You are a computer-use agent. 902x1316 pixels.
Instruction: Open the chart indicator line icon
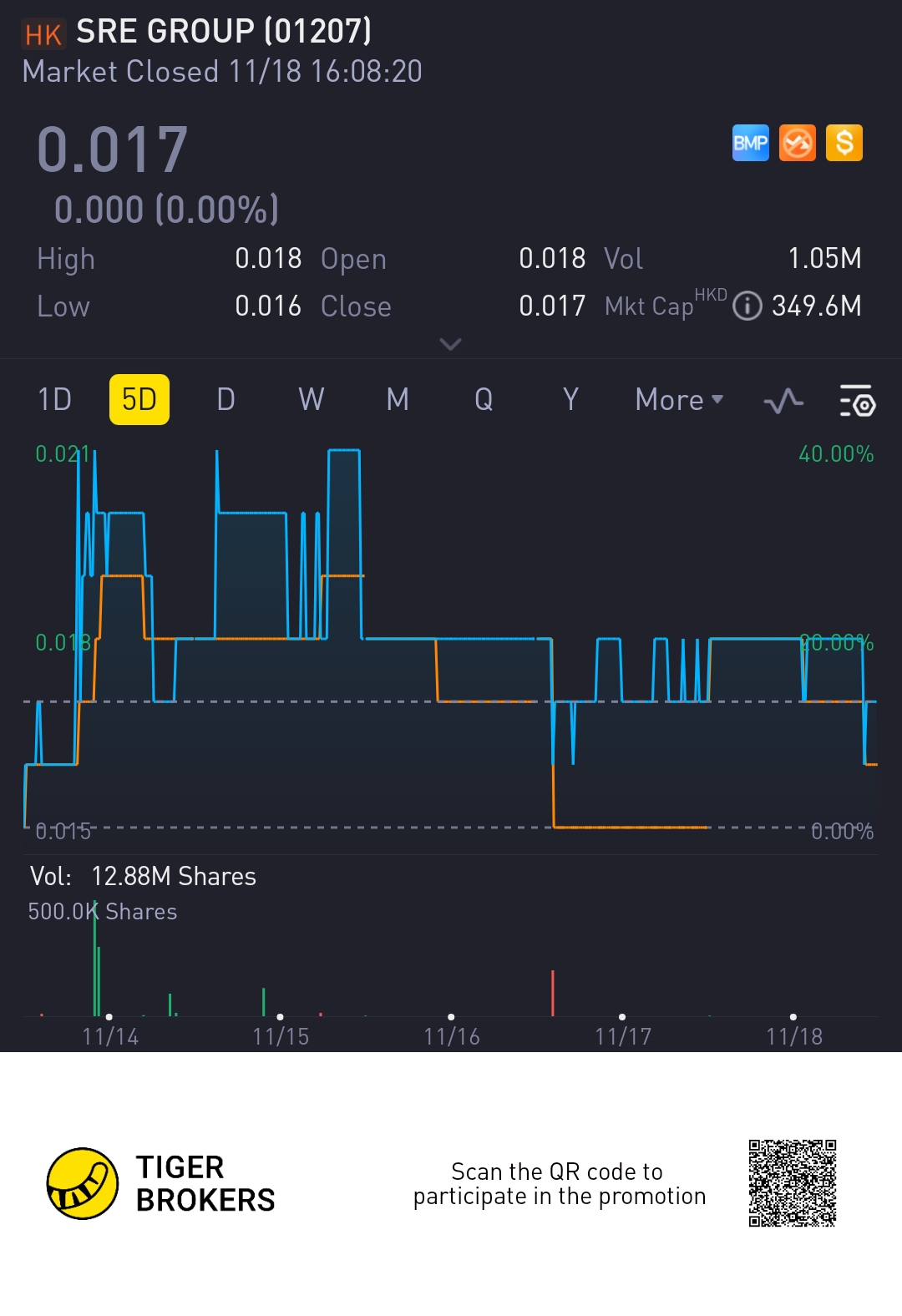pos(783,402)
